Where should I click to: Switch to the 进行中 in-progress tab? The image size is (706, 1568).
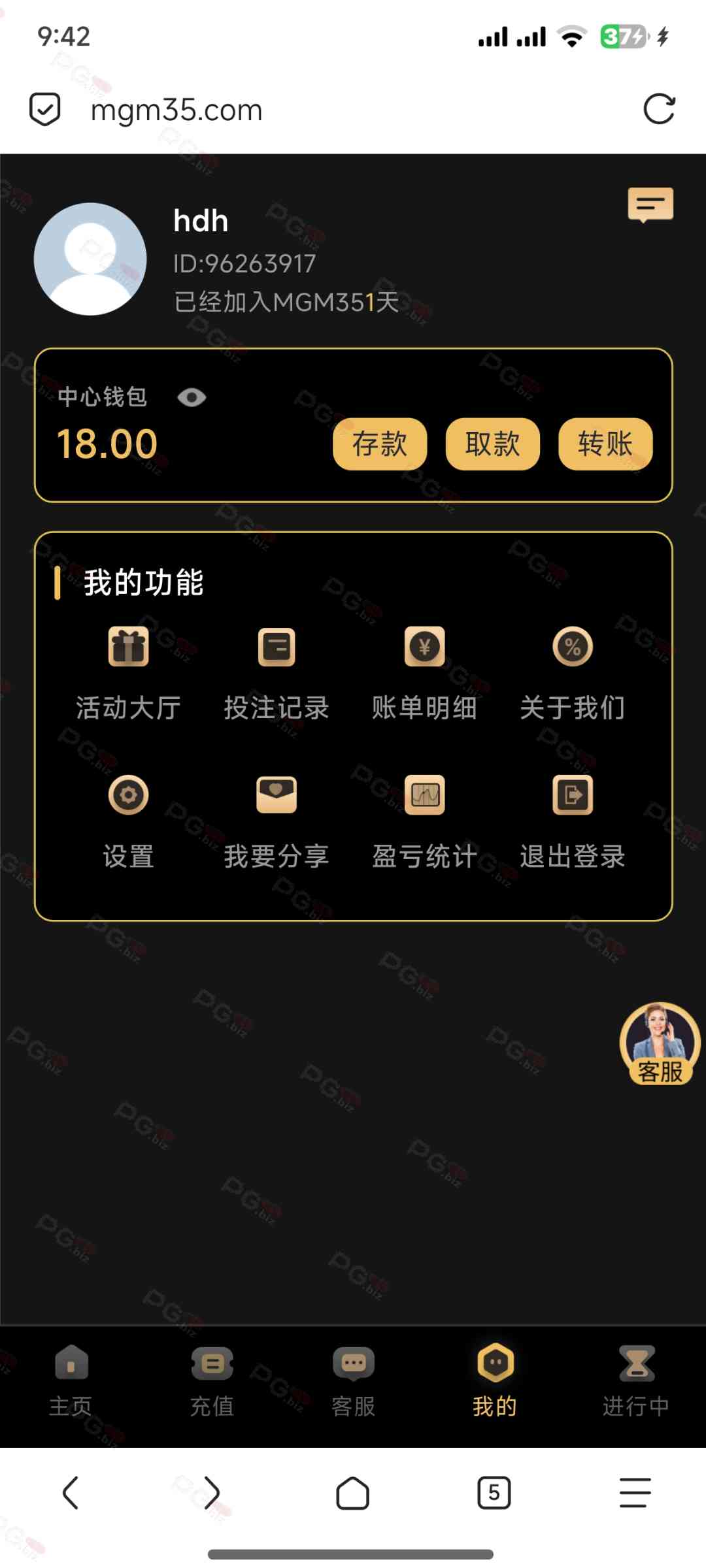tap(636, 1381)
